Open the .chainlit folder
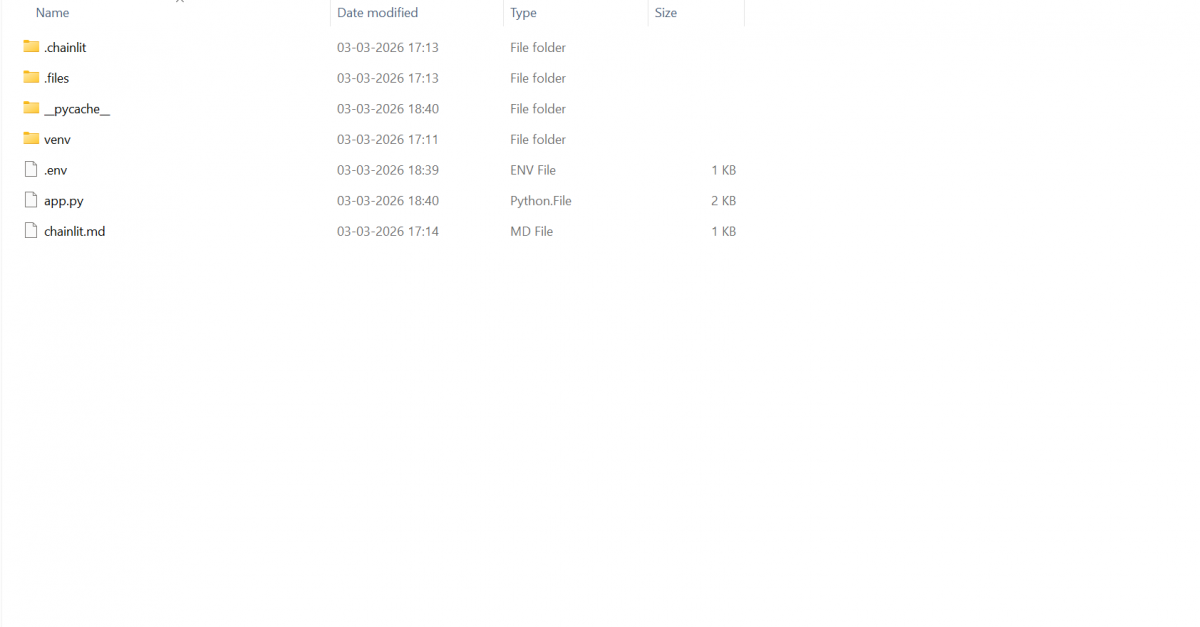 point(65,47)
